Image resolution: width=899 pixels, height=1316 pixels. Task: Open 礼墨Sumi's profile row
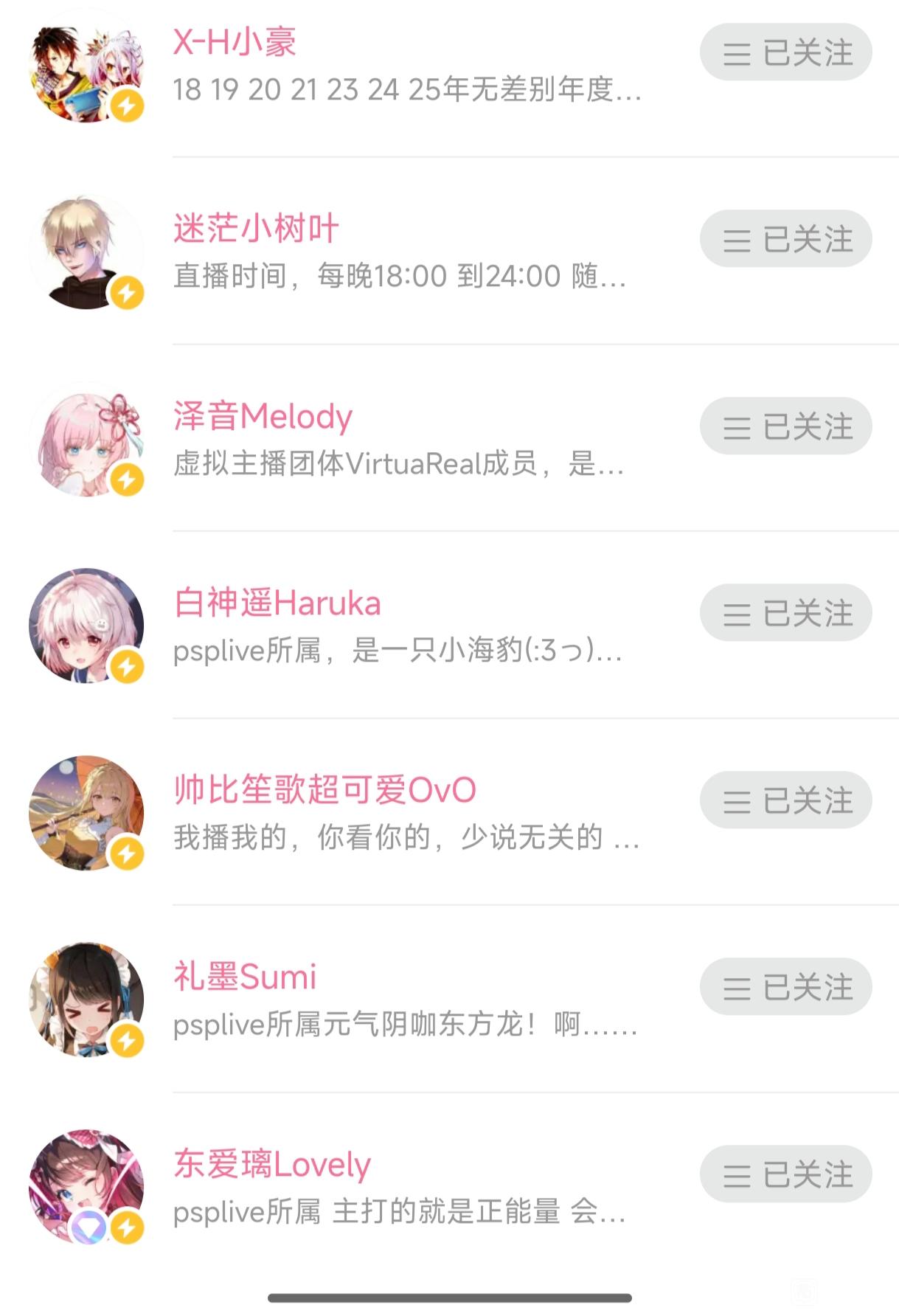(406, 1000)
